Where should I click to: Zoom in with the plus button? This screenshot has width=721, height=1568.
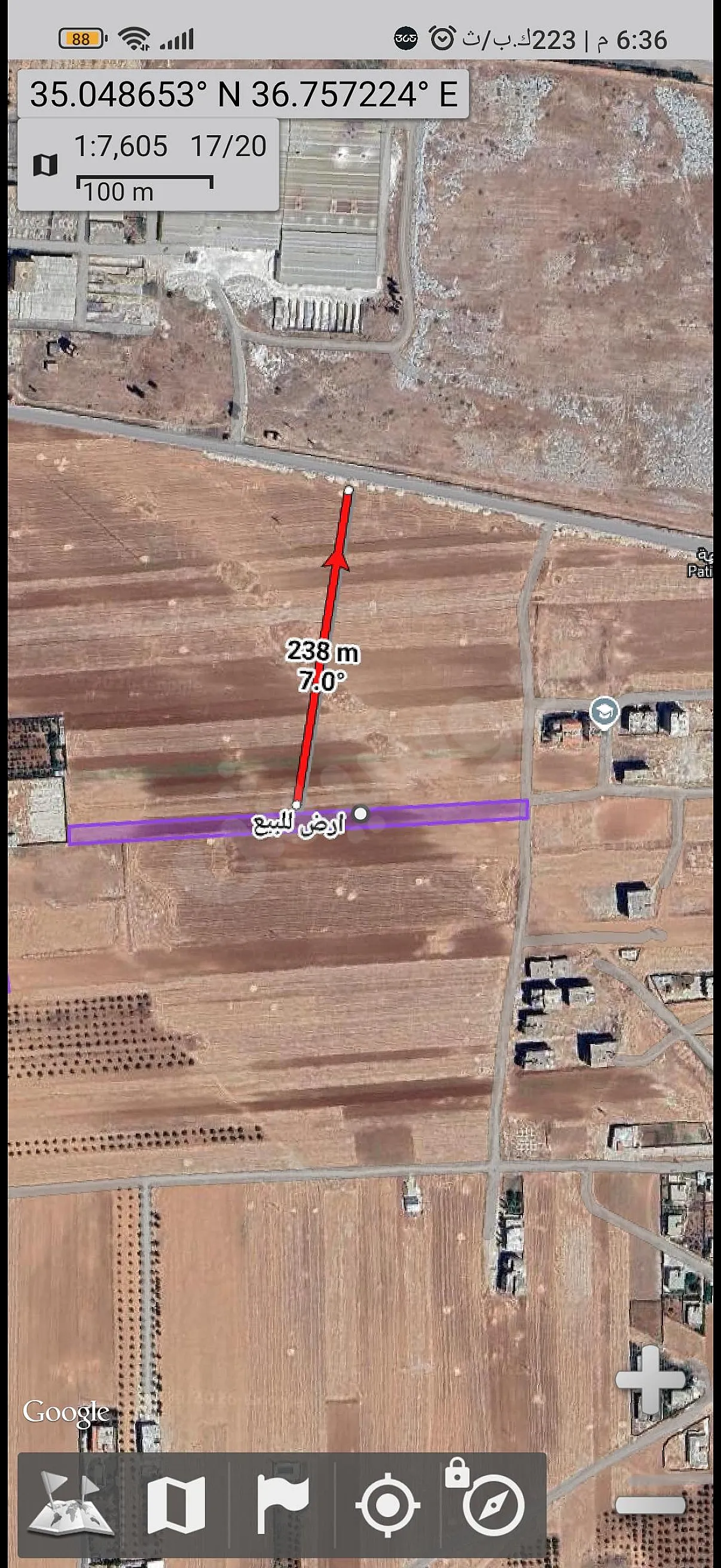pyautogui.click(x=650, y=1379)
